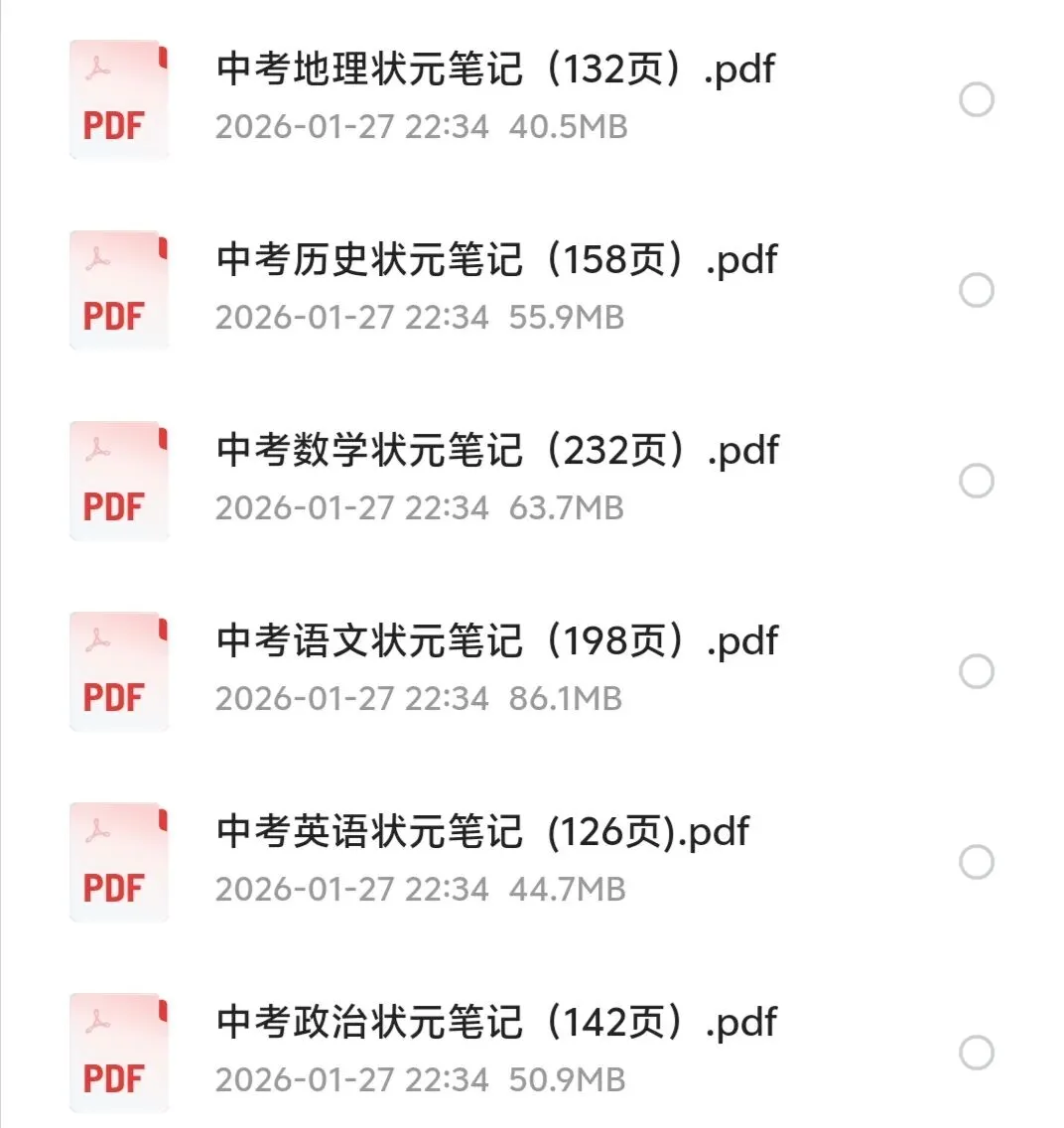The width and height of the screenshot is (1064, 1128).
Task: Open 中考语文状元笔记（198页）.pdf
Action: [x=496, y=641]
